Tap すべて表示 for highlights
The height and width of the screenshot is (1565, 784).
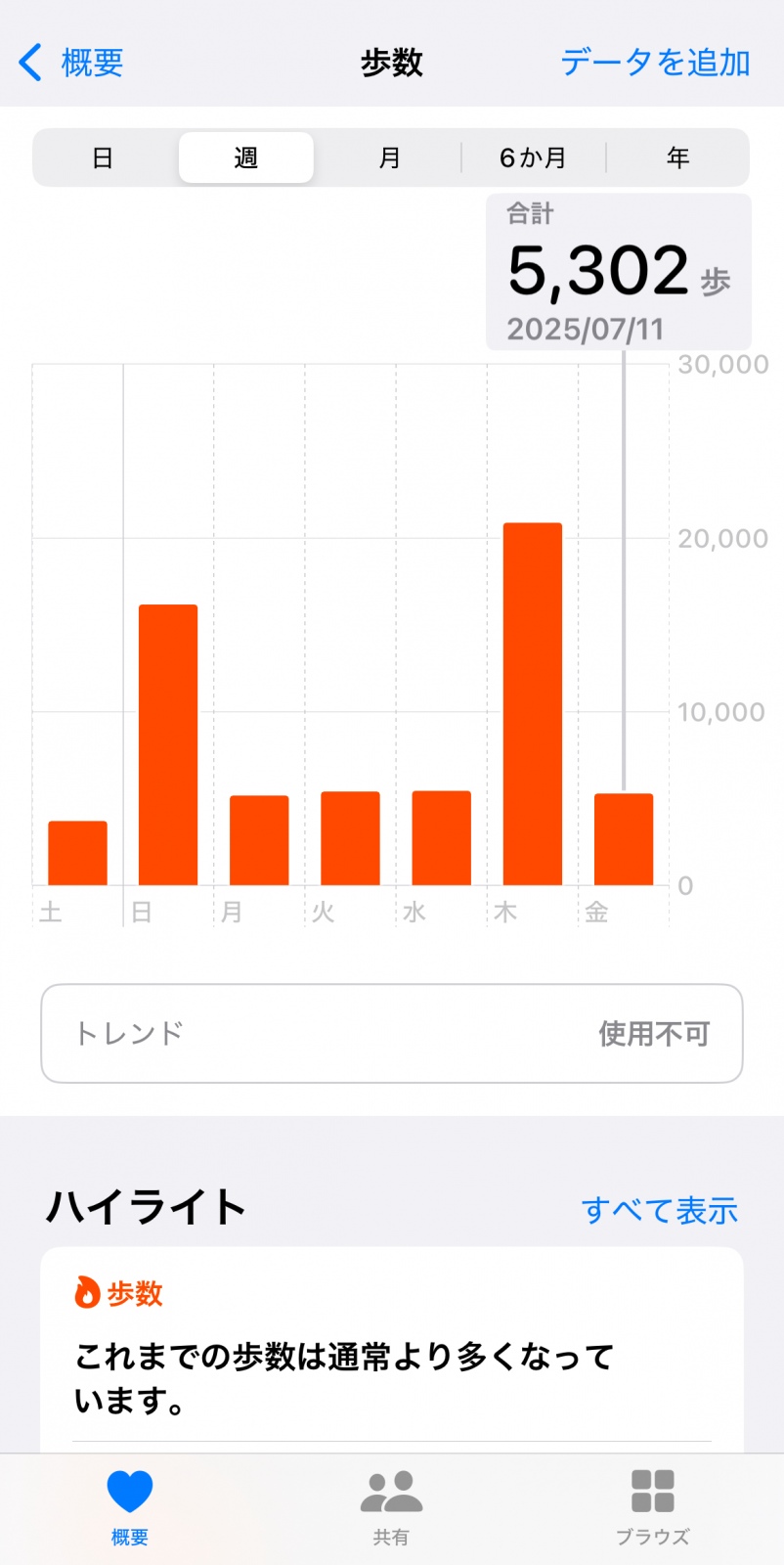(x=659, y=1210)
